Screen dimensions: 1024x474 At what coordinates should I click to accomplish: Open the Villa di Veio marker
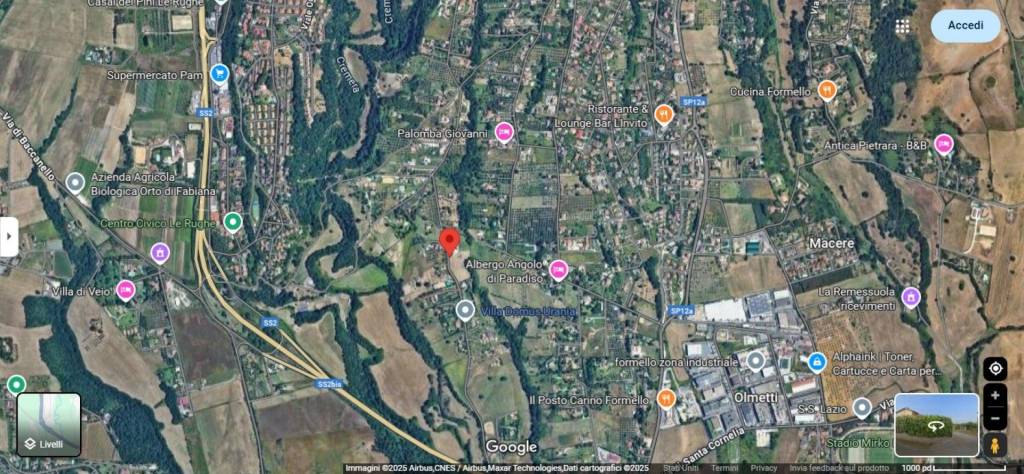126,290
